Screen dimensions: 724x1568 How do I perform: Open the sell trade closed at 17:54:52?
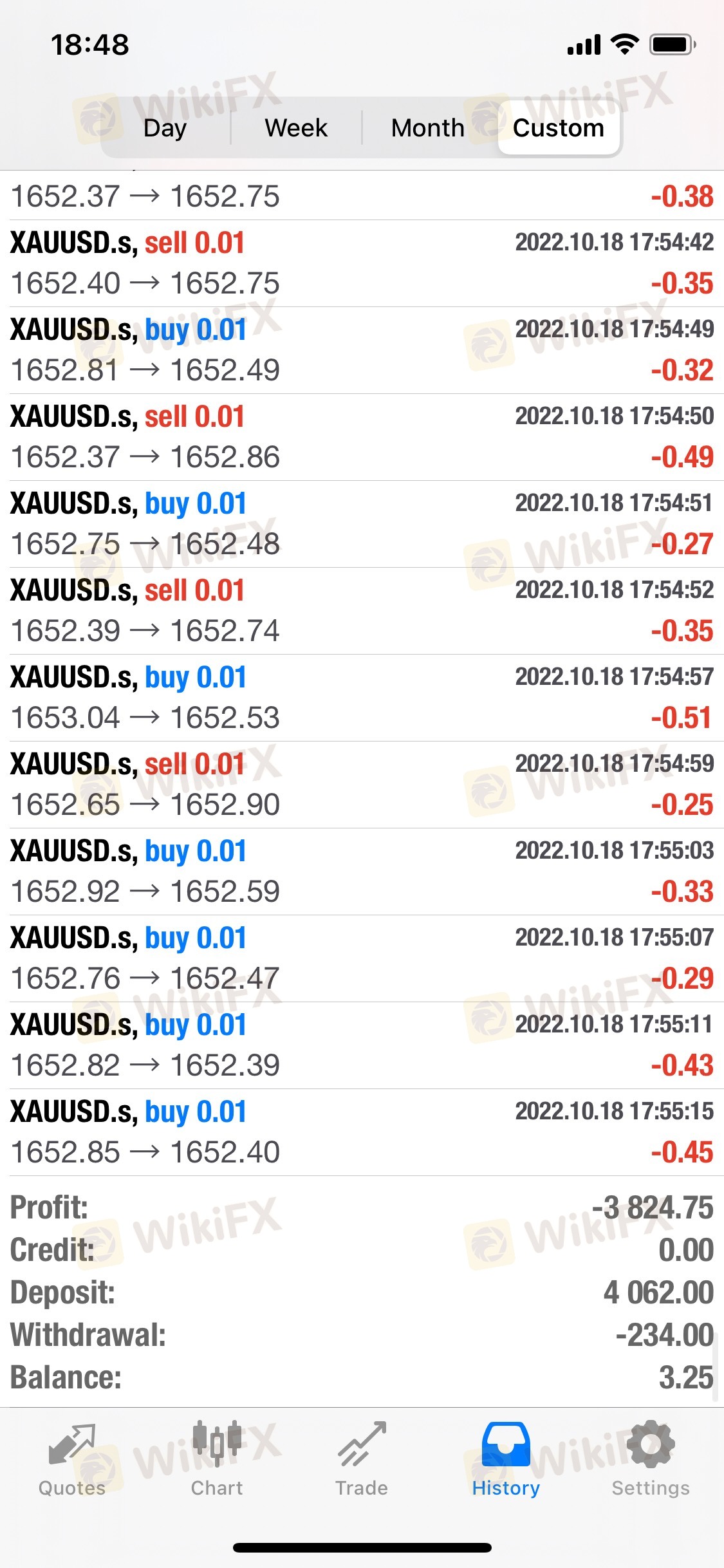[362, 611]
